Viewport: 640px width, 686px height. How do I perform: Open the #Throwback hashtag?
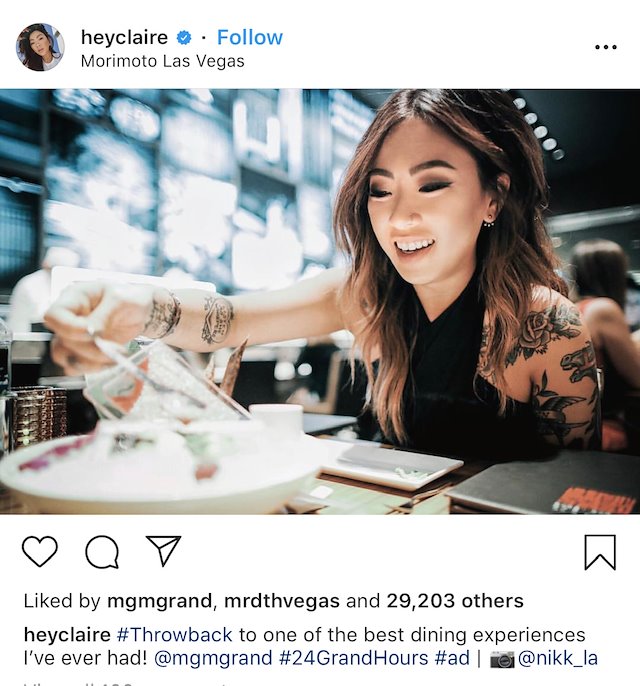click(x=174, y=635)
